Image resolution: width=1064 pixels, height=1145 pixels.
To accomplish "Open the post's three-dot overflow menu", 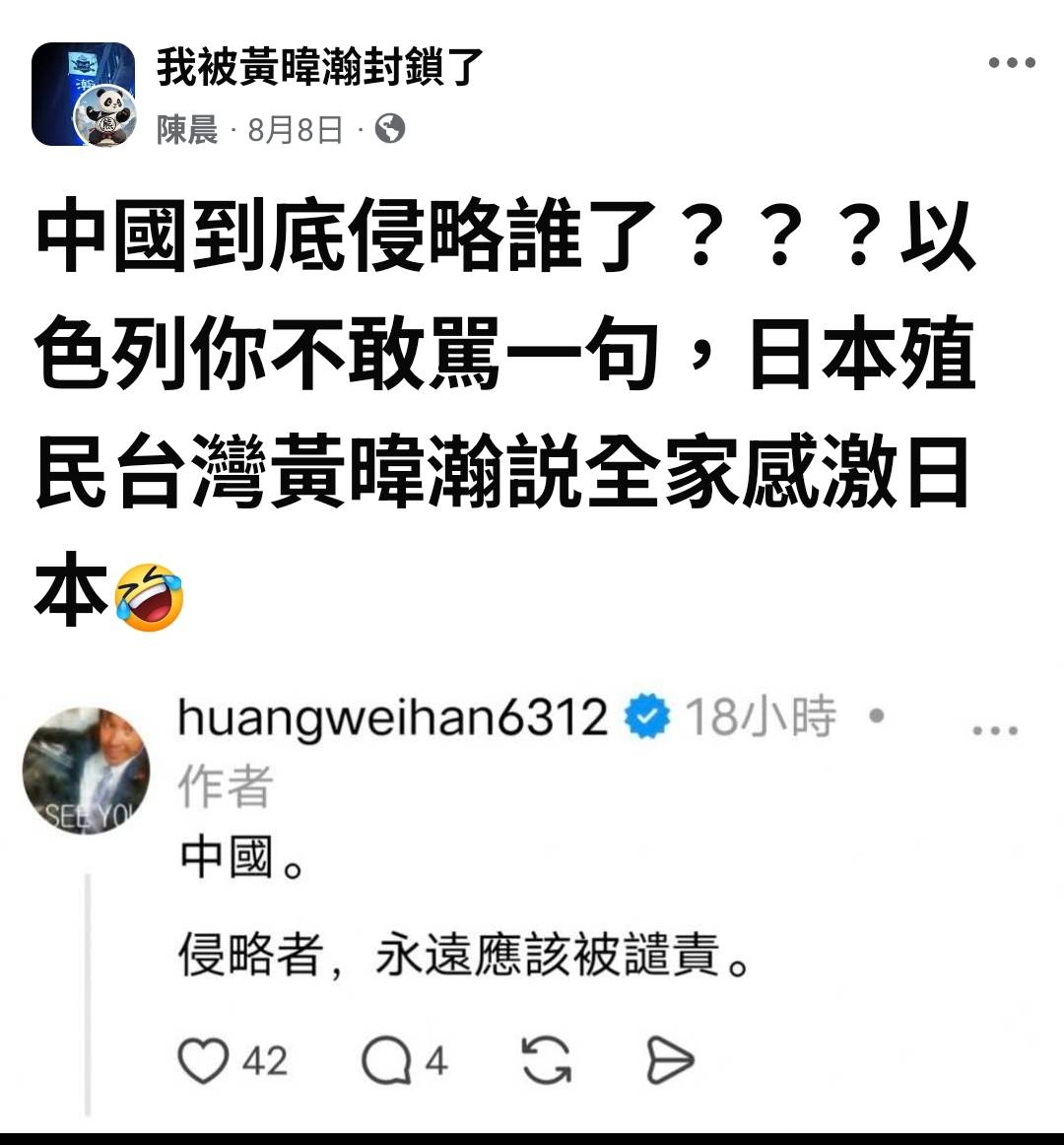I will coord(1012,63).
